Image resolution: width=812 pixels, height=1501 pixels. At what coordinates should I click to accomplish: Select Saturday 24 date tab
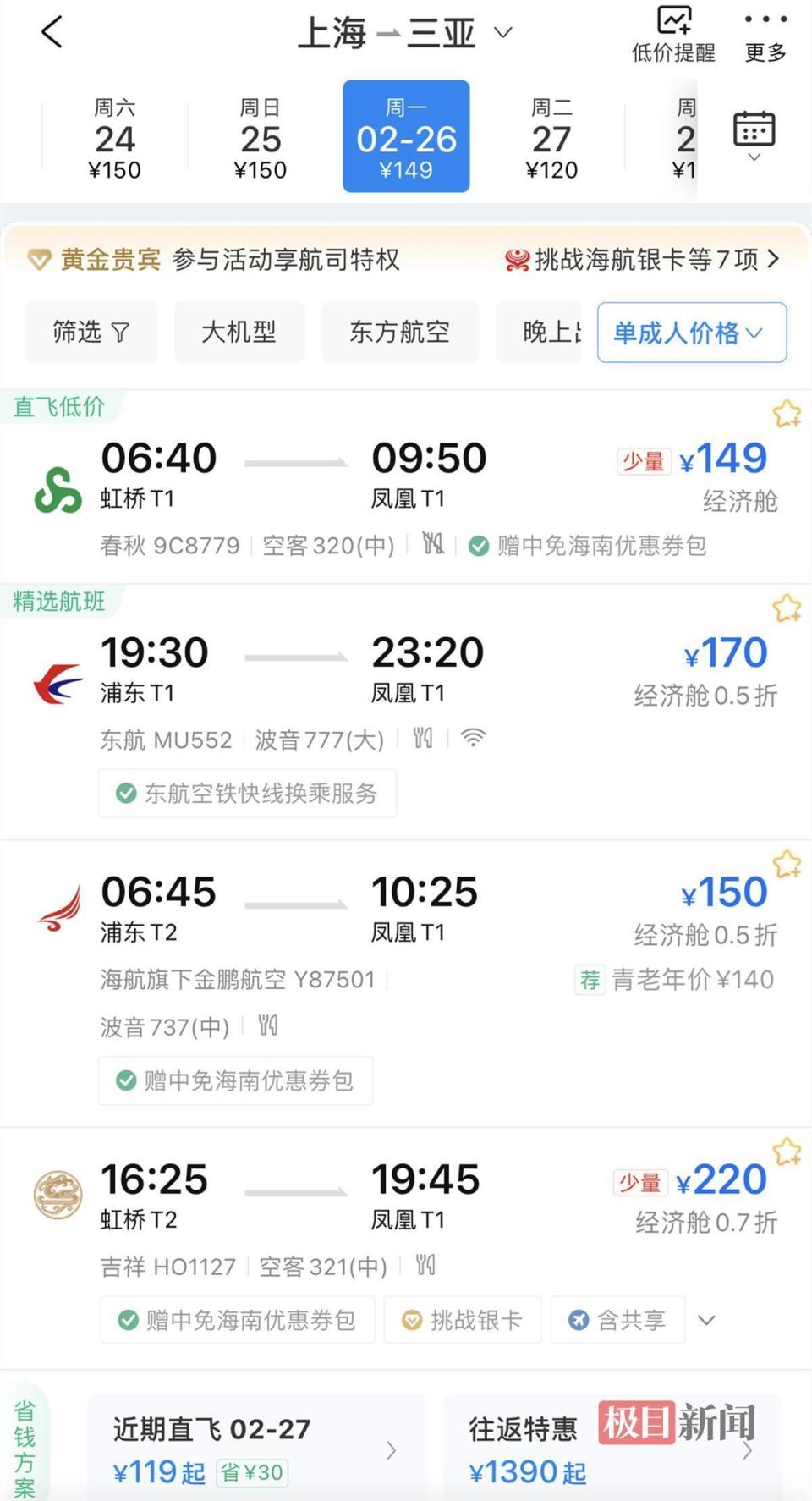pyautogui.click(x=115, y=138)
